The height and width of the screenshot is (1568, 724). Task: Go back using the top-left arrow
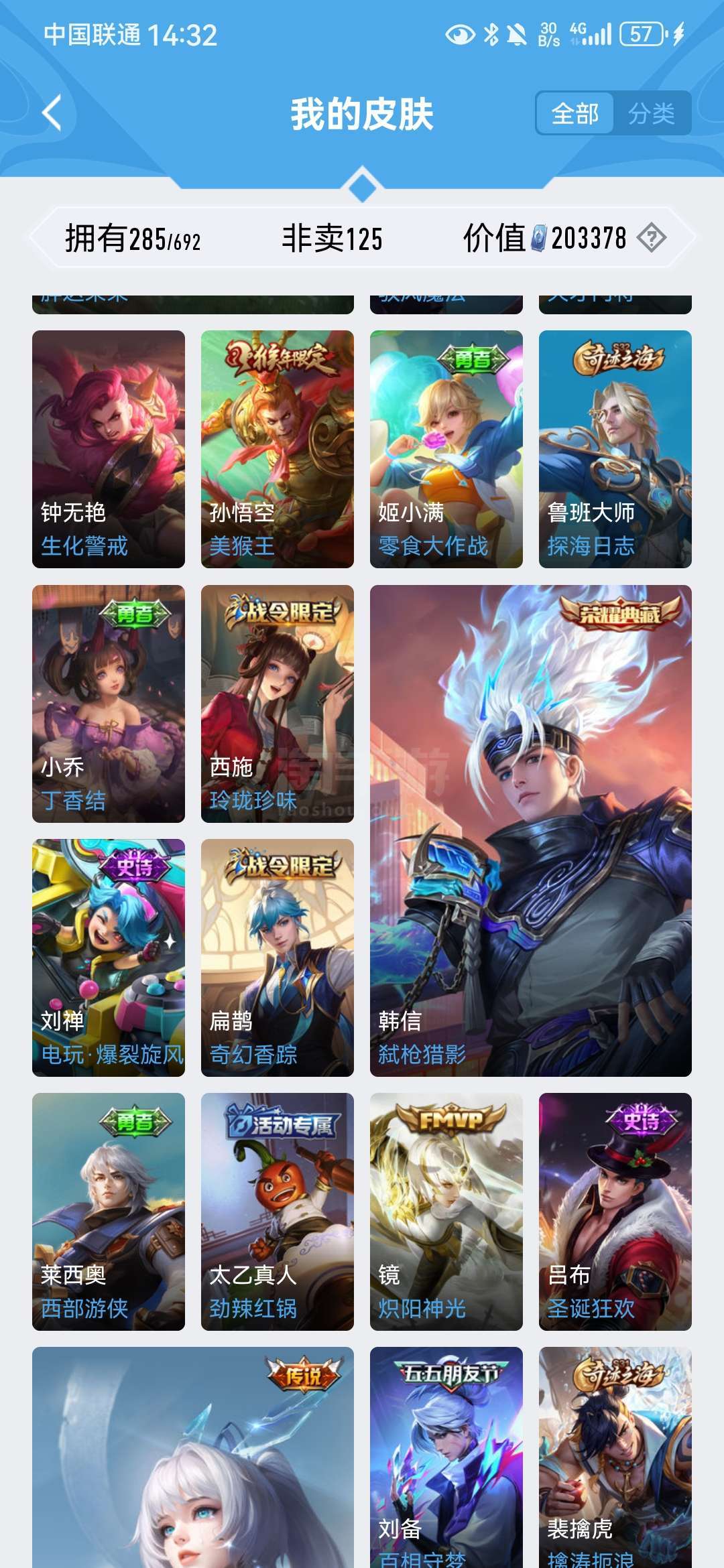click(x=52, y=113)
